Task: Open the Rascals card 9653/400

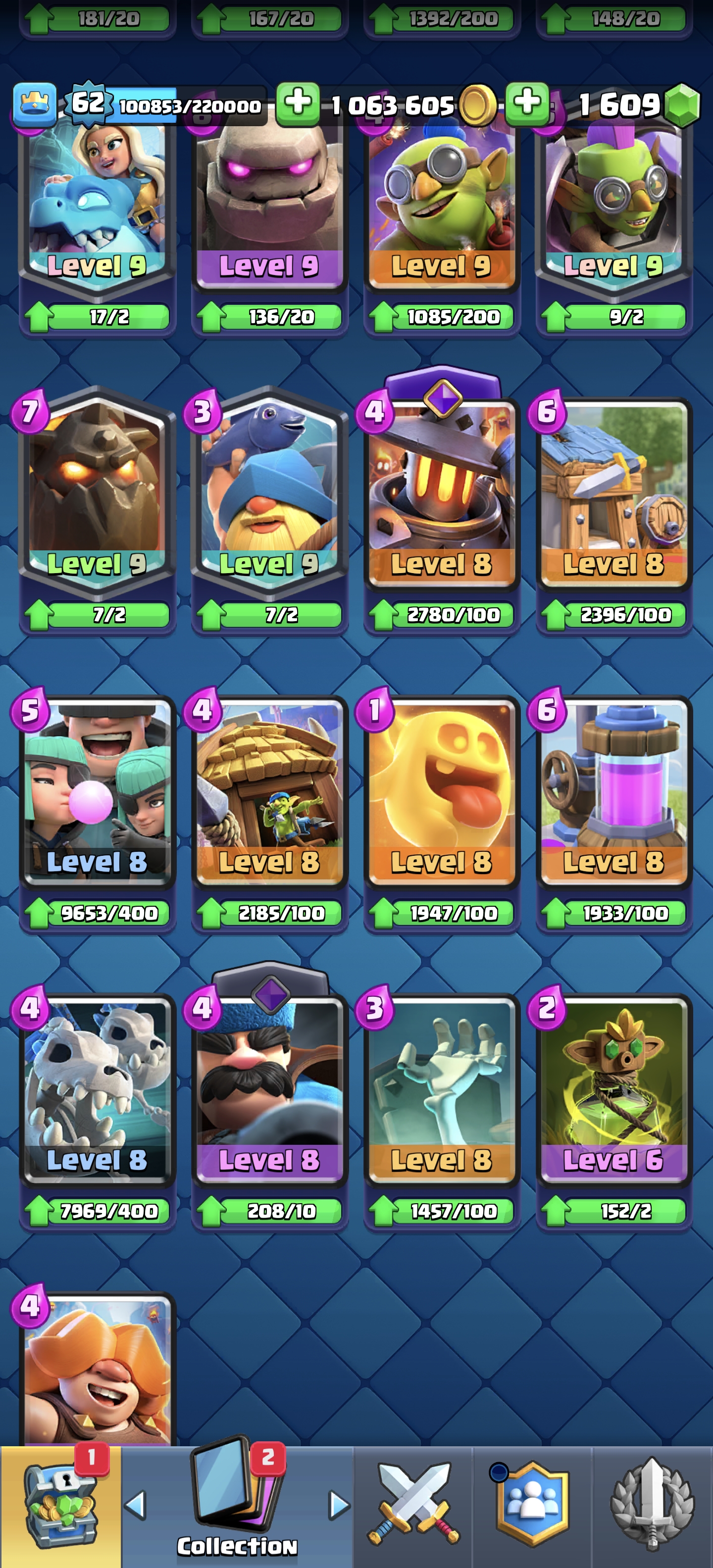Action: pos(98,791)
